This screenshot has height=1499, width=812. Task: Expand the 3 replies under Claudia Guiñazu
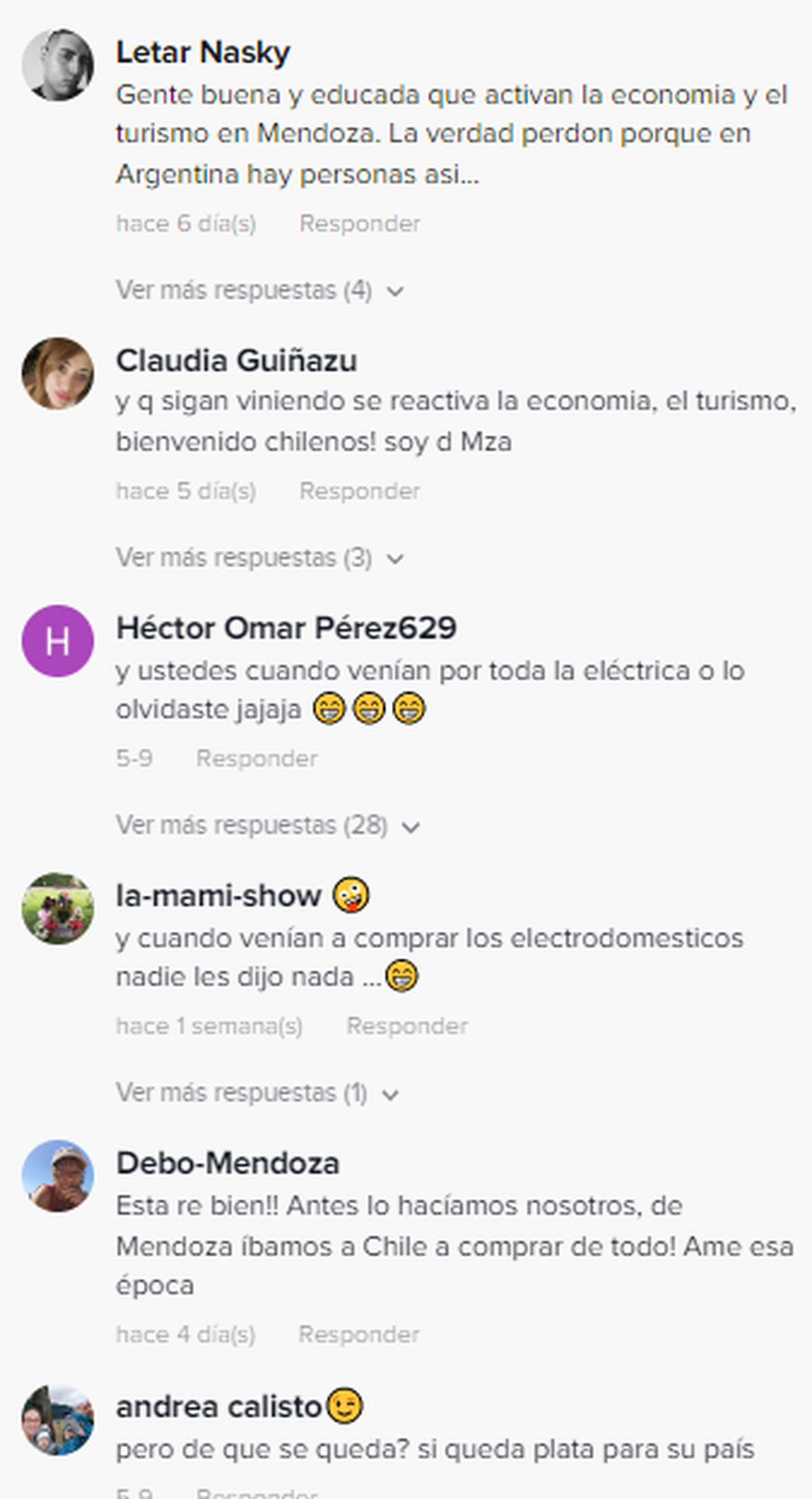click(259, 558)
